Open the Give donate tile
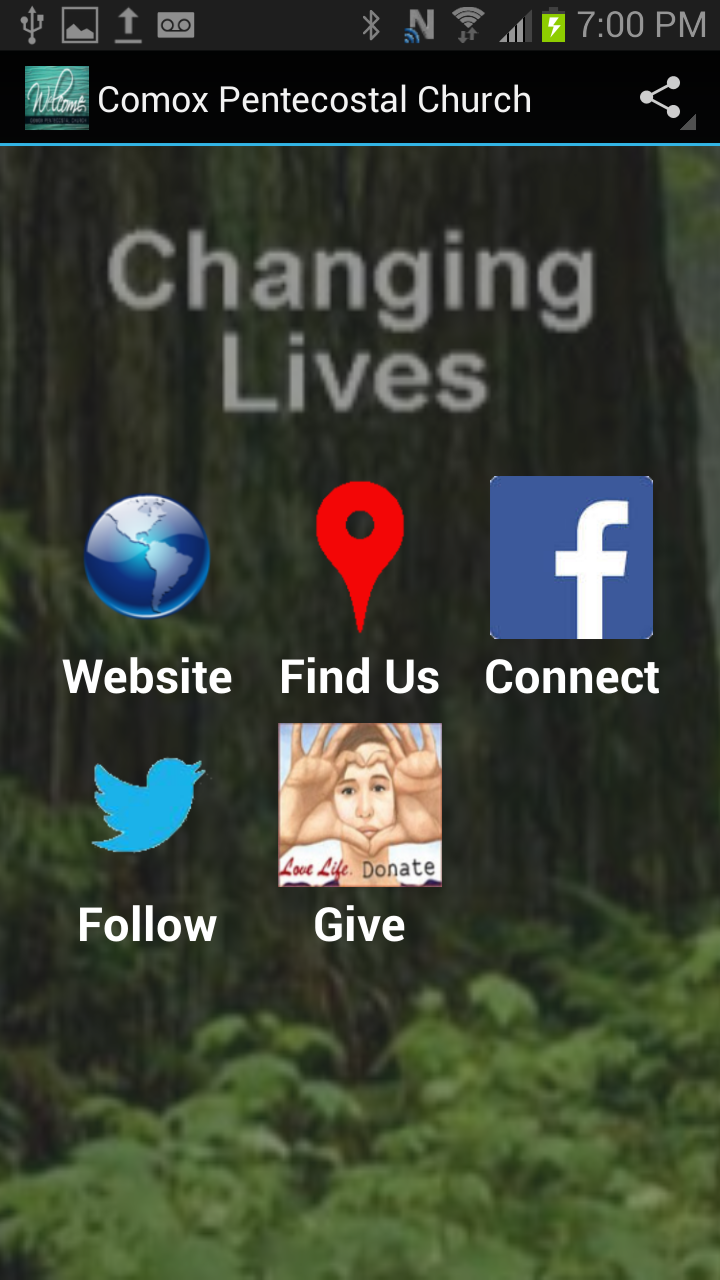 [x=360, y=805]
